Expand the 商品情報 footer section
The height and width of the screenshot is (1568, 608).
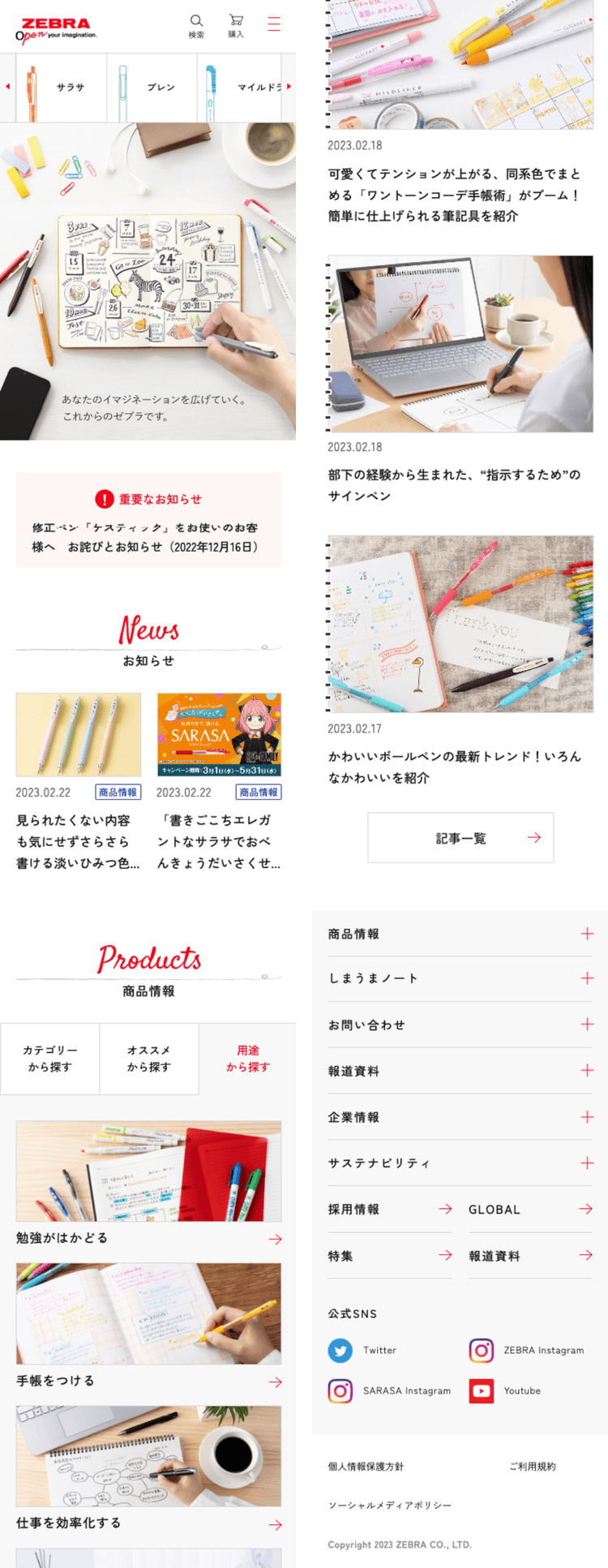point(460,934)
